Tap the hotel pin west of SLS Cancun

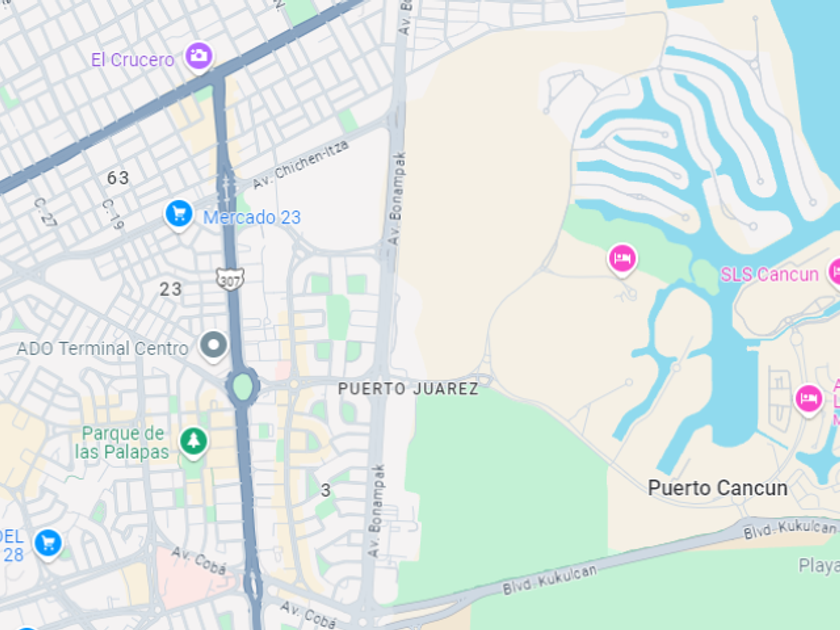[x=622, y=259]
